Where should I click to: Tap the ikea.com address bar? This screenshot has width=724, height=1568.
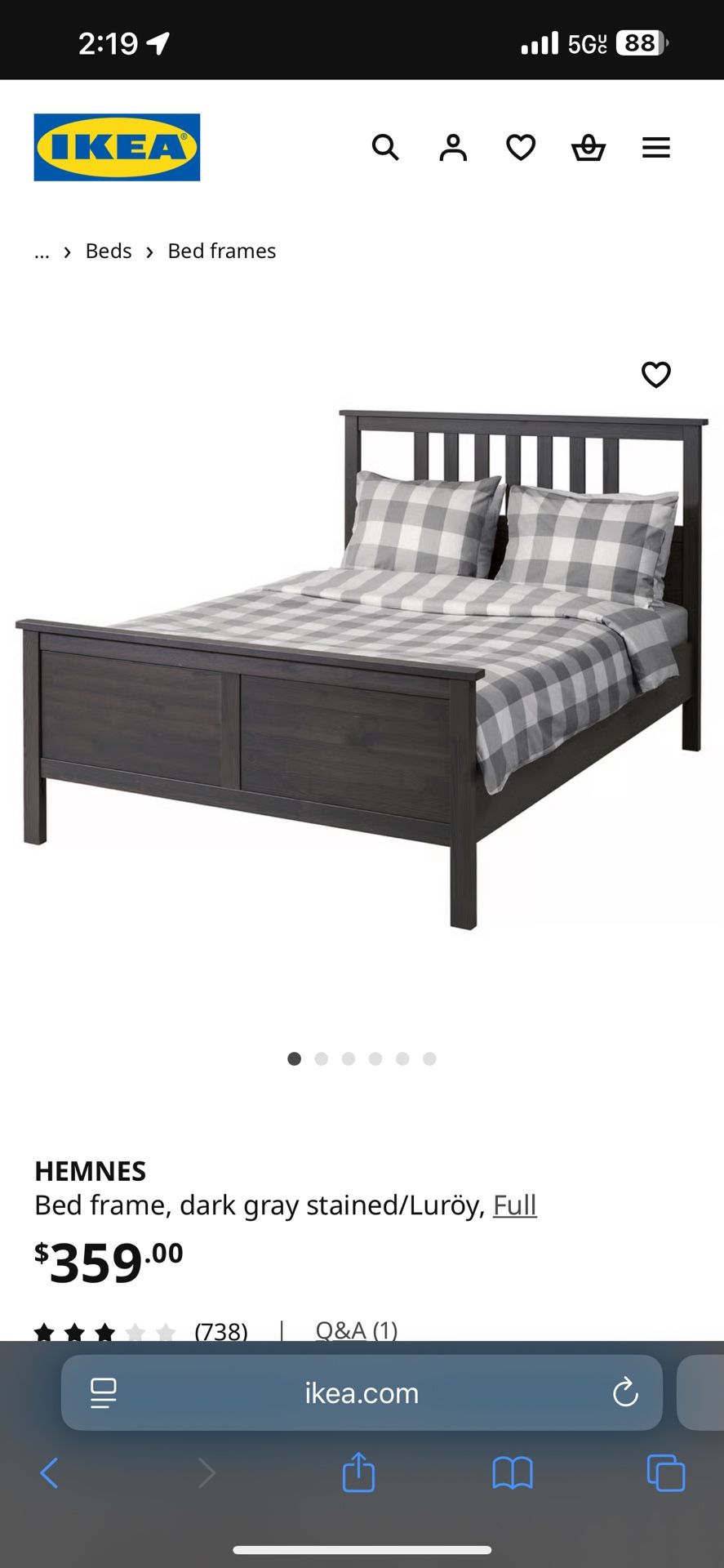click(362, 1392)
